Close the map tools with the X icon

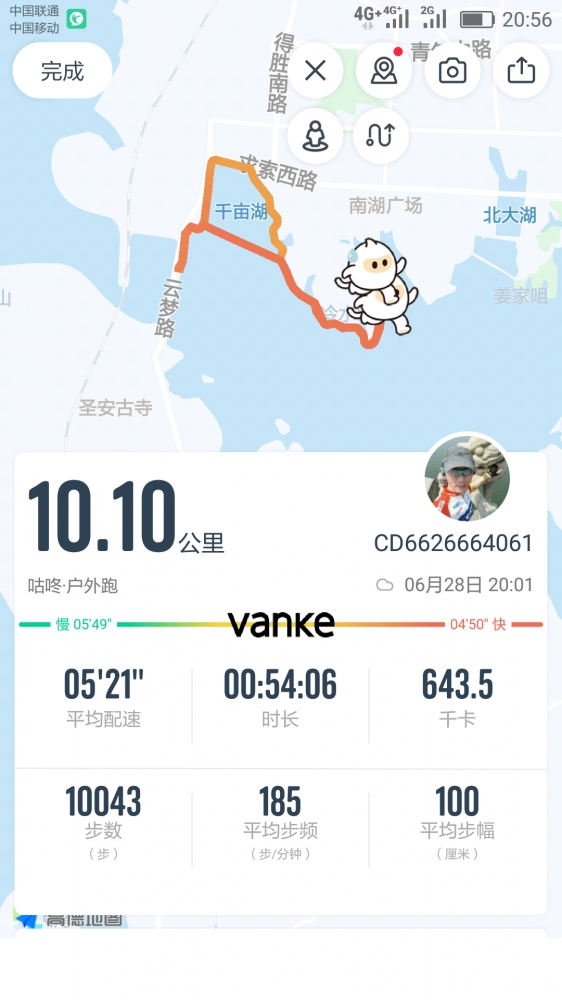point(315,71)
